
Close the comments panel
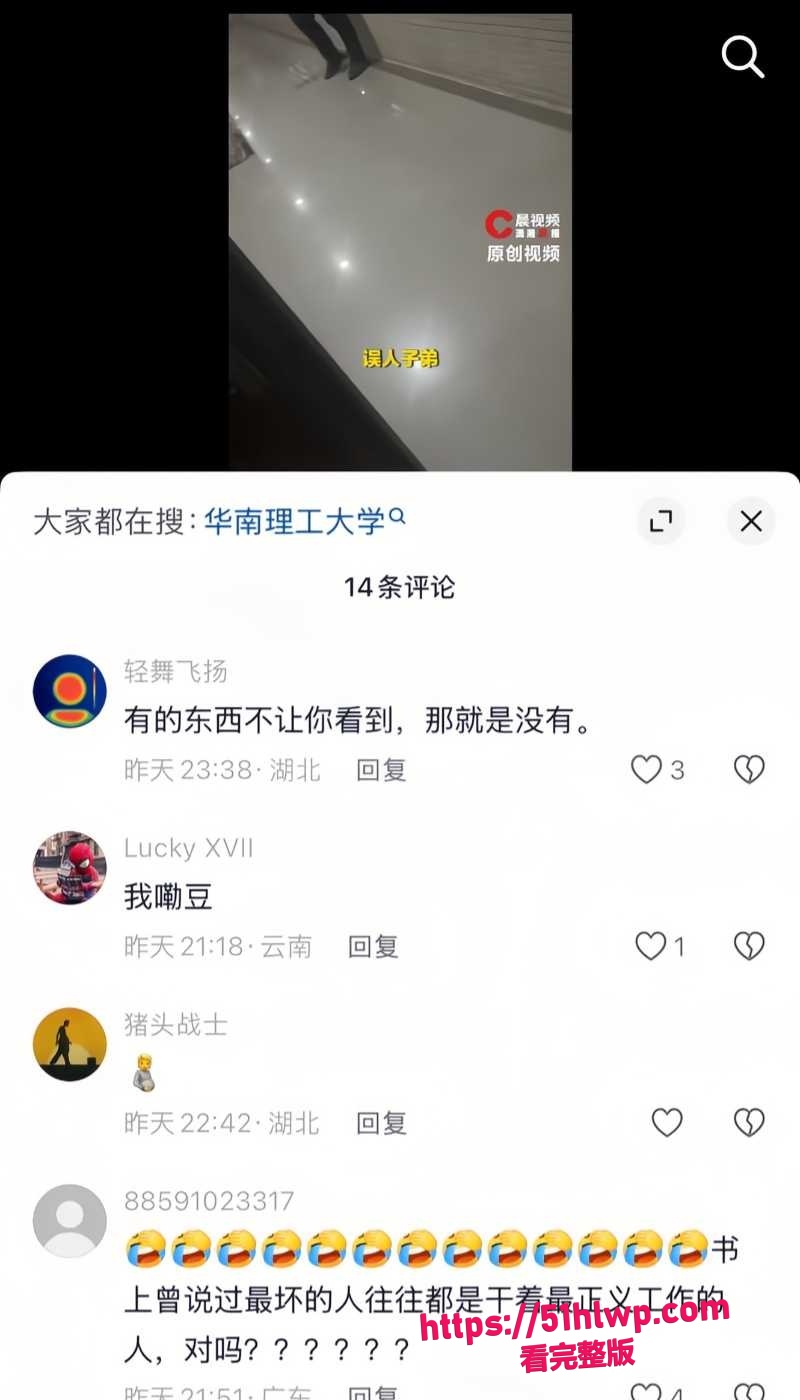click(x=751, y=521)
